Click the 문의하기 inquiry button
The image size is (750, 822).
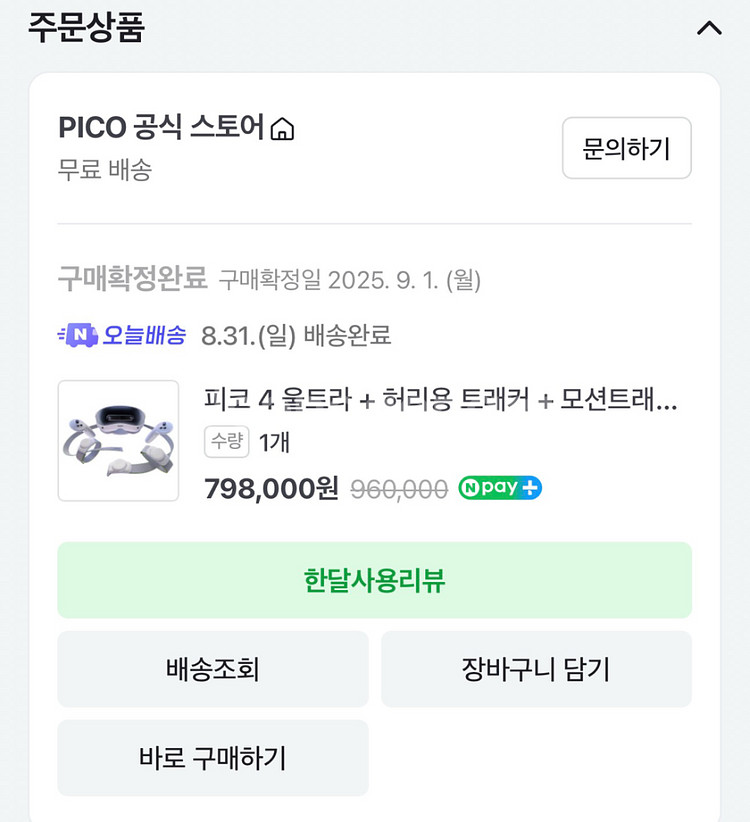tap(626, 148)
